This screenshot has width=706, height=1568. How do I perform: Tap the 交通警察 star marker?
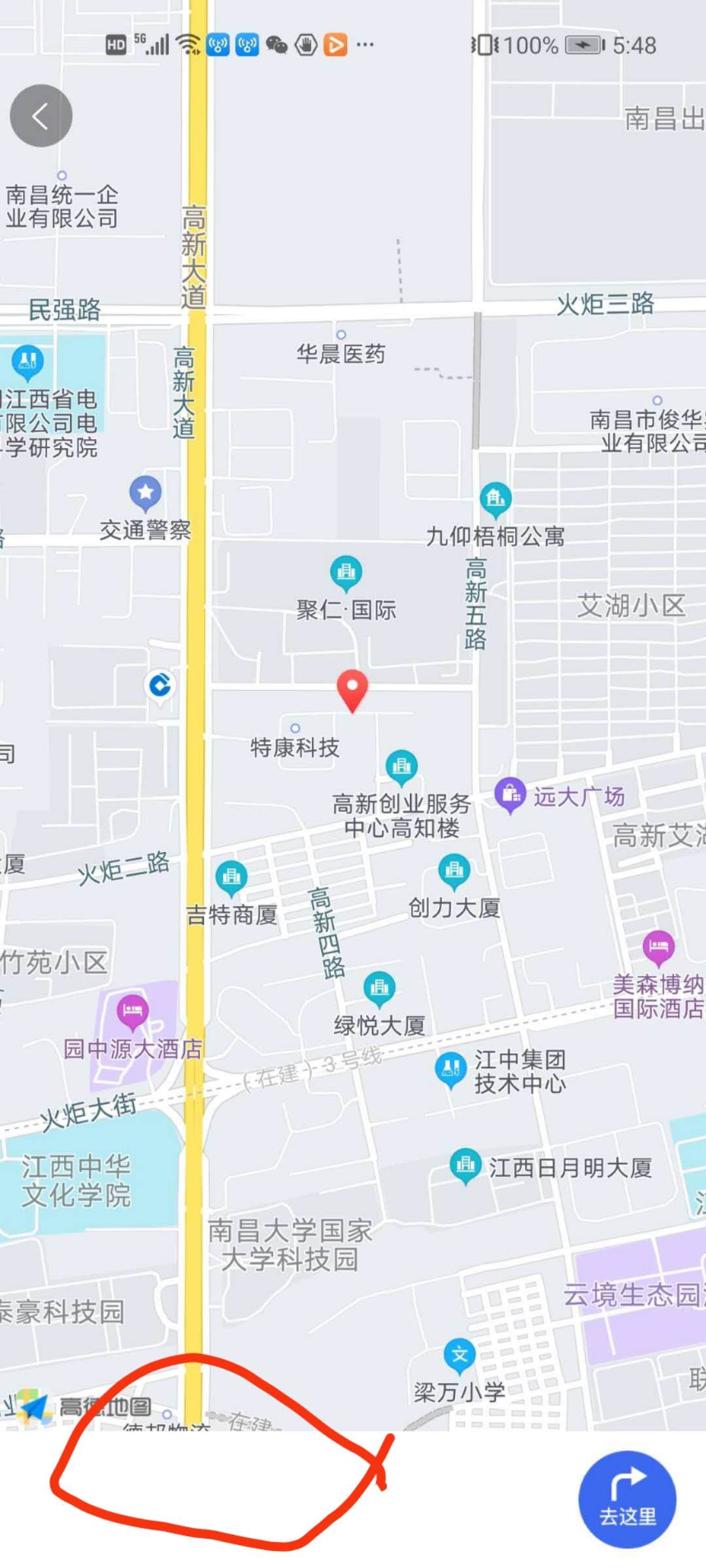coord(145,492)
